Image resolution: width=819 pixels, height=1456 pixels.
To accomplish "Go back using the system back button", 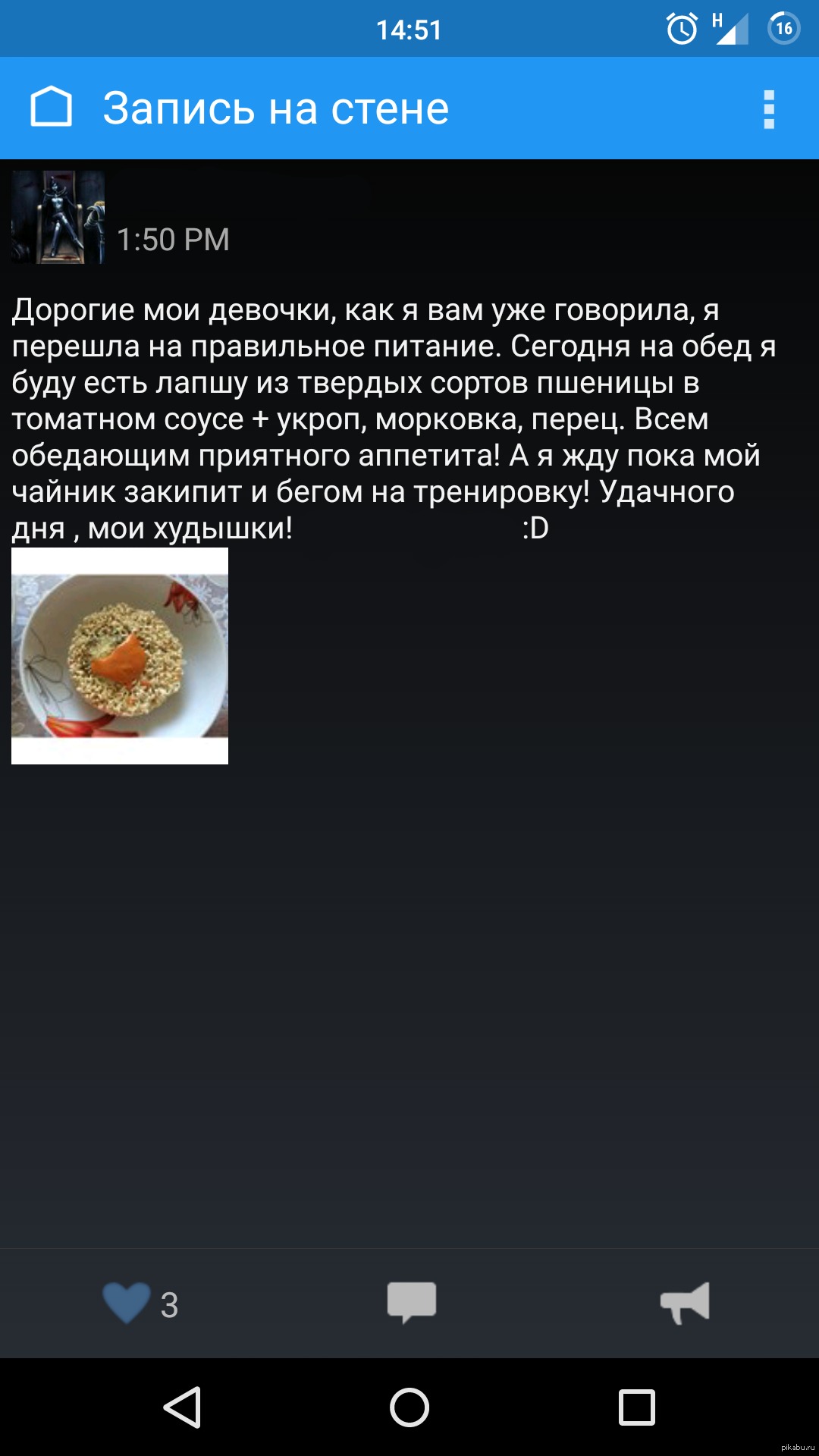I will click(x=183, y=1407).
